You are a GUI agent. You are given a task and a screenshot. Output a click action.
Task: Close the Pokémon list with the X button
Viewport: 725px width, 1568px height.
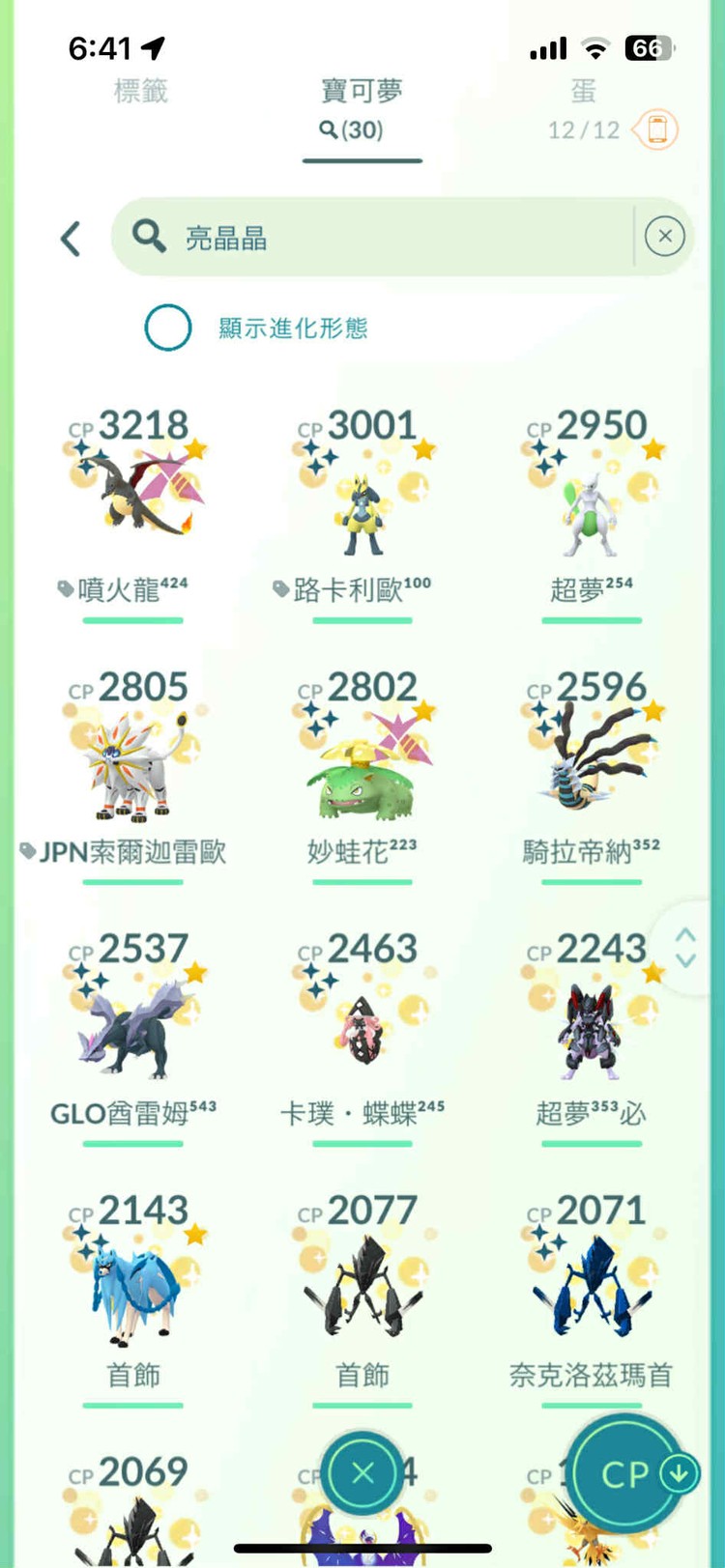pos(362,1473)
